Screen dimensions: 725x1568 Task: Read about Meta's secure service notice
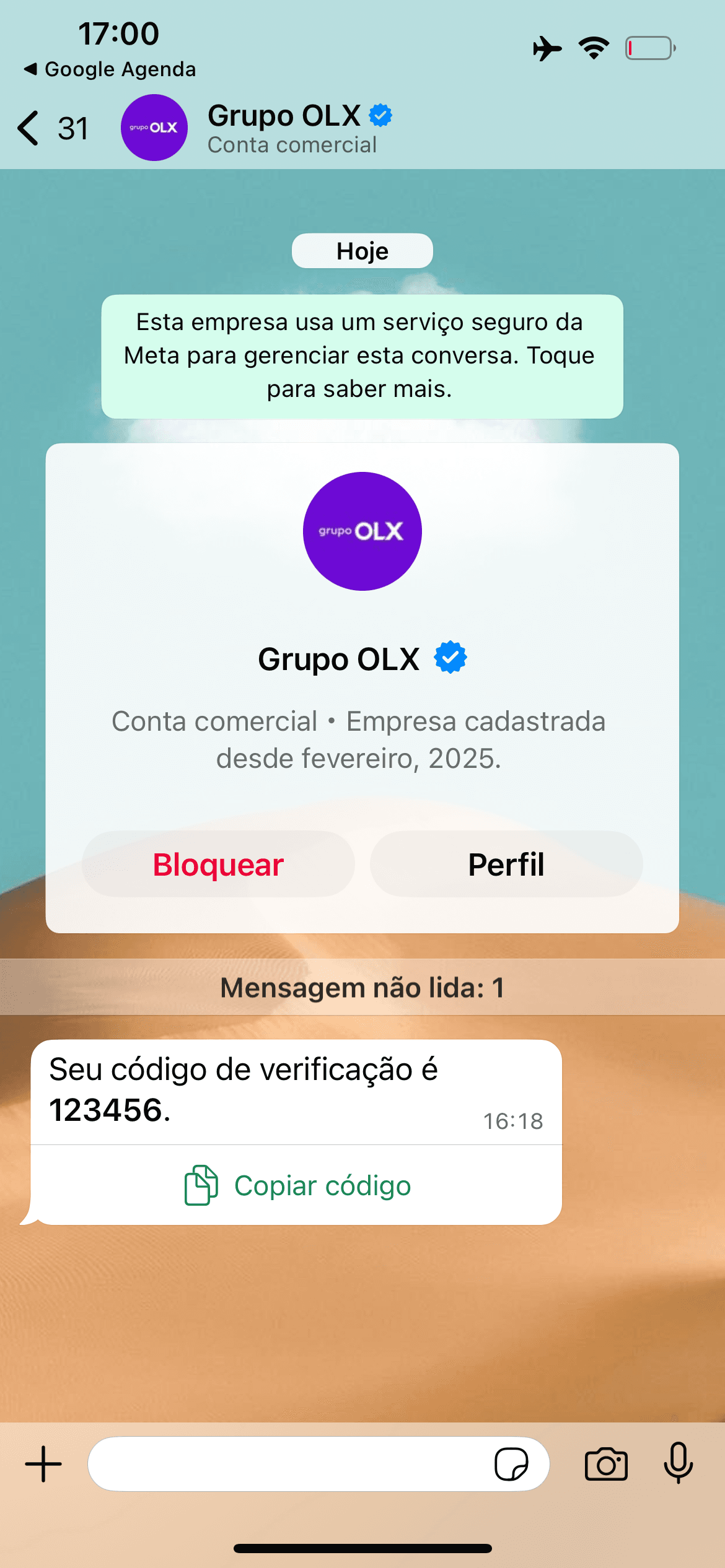[362, 356]
